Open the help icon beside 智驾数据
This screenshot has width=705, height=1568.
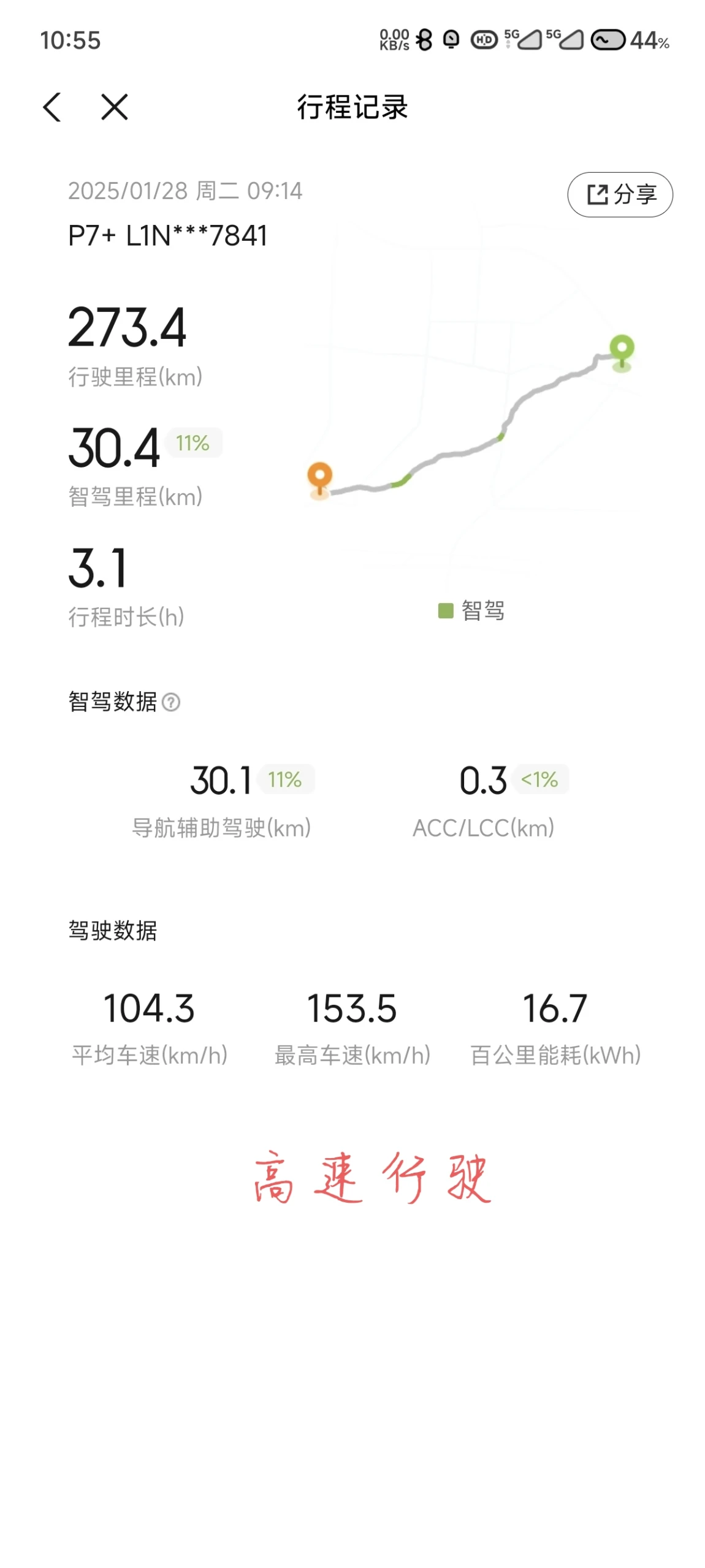click(x=171, y=702)
